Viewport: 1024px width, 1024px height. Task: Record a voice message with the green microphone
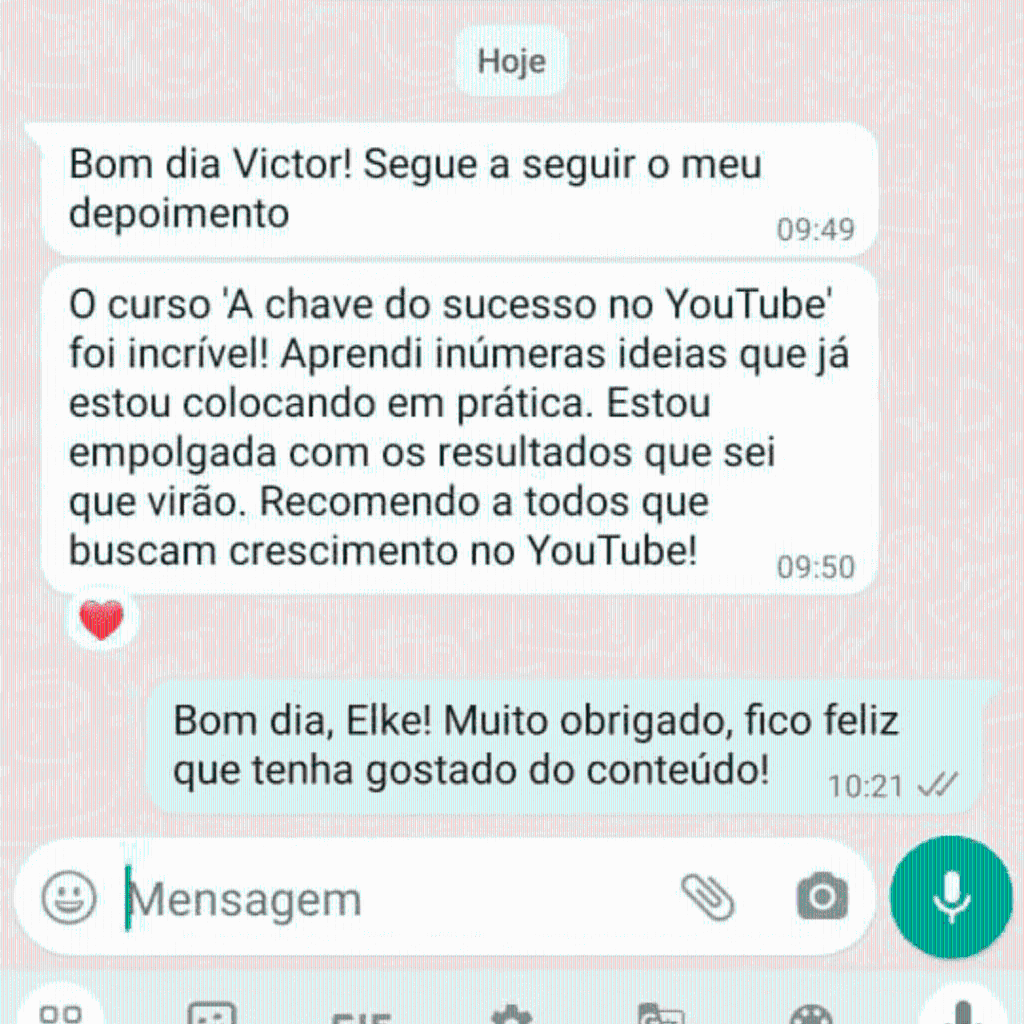coord(950,896)
